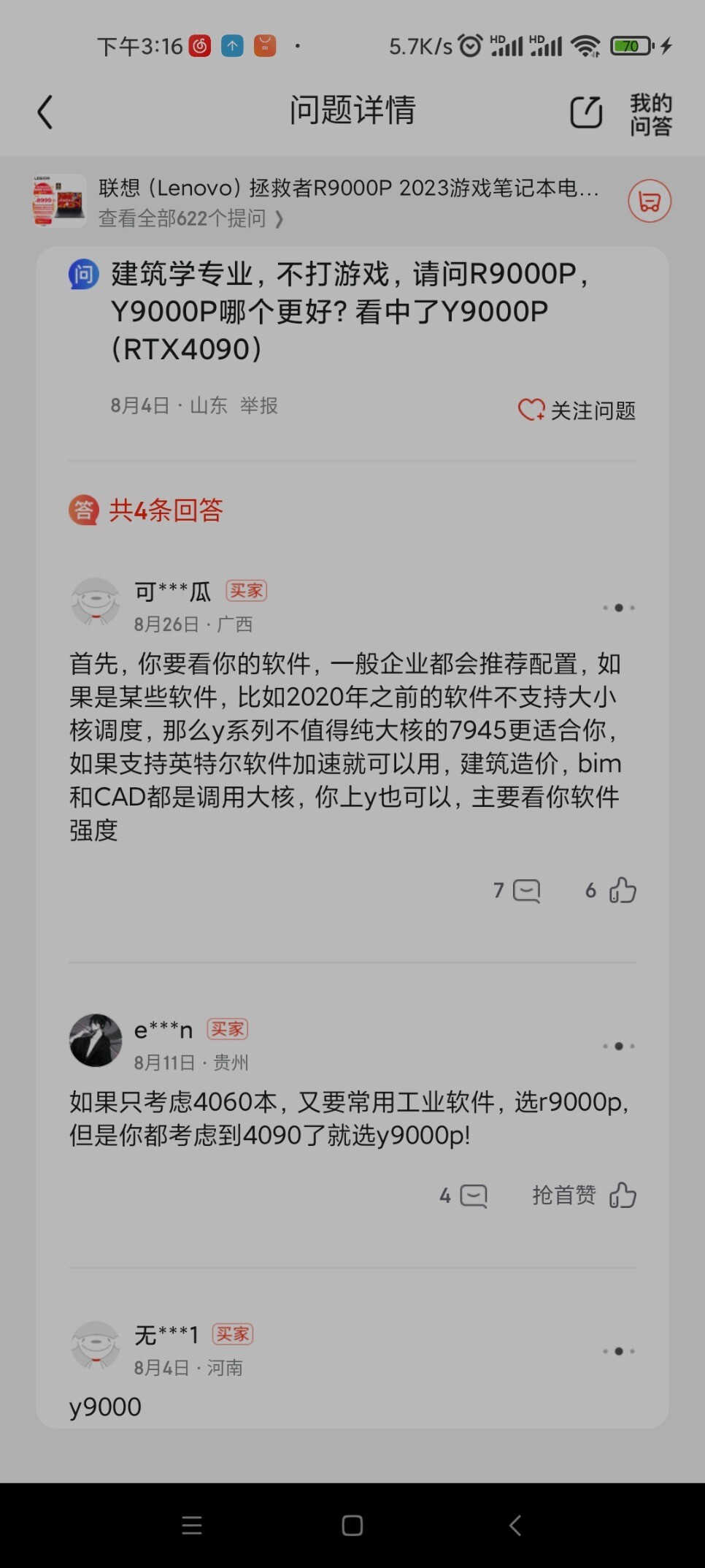This screenshot has height=1568, width=705.
Task: Tap the system home button
Action: pos(352,1525)
